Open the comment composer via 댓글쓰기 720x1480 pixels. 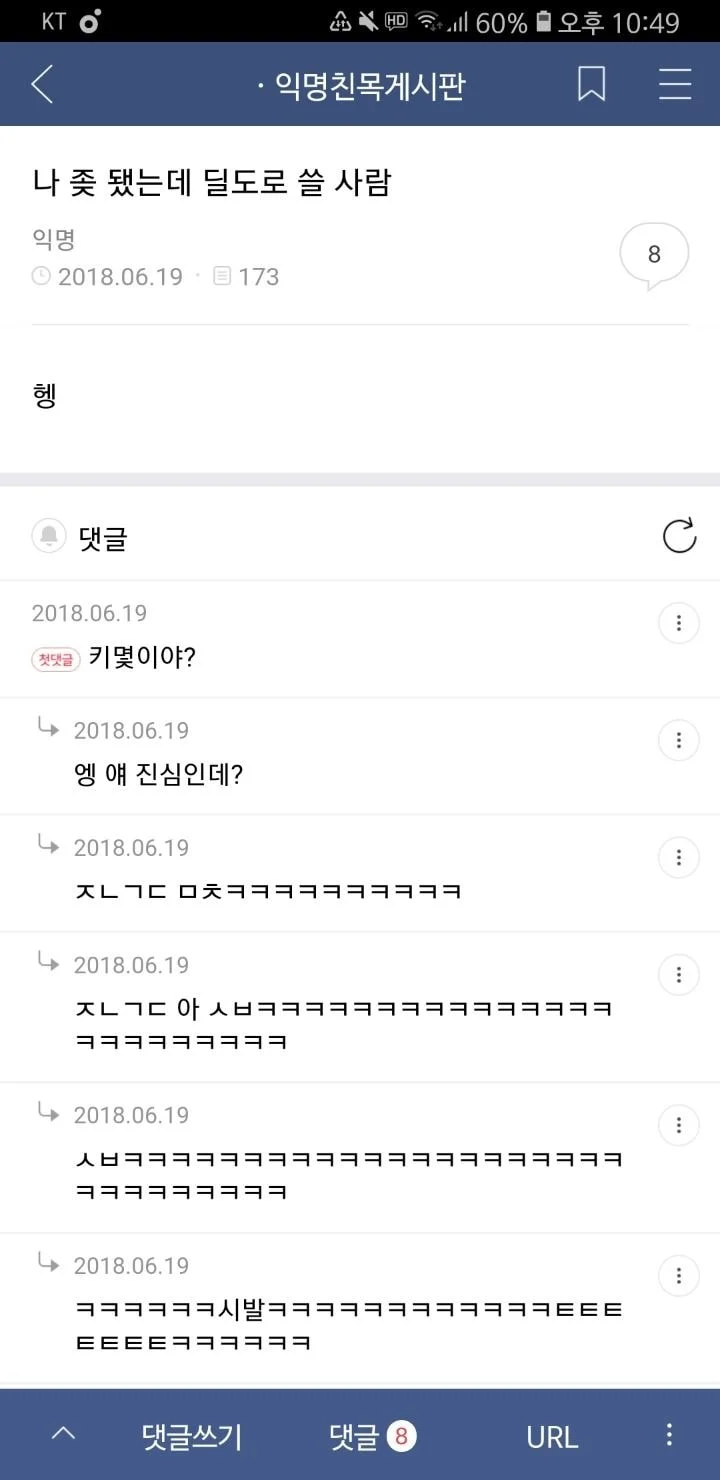[191, 1434]
